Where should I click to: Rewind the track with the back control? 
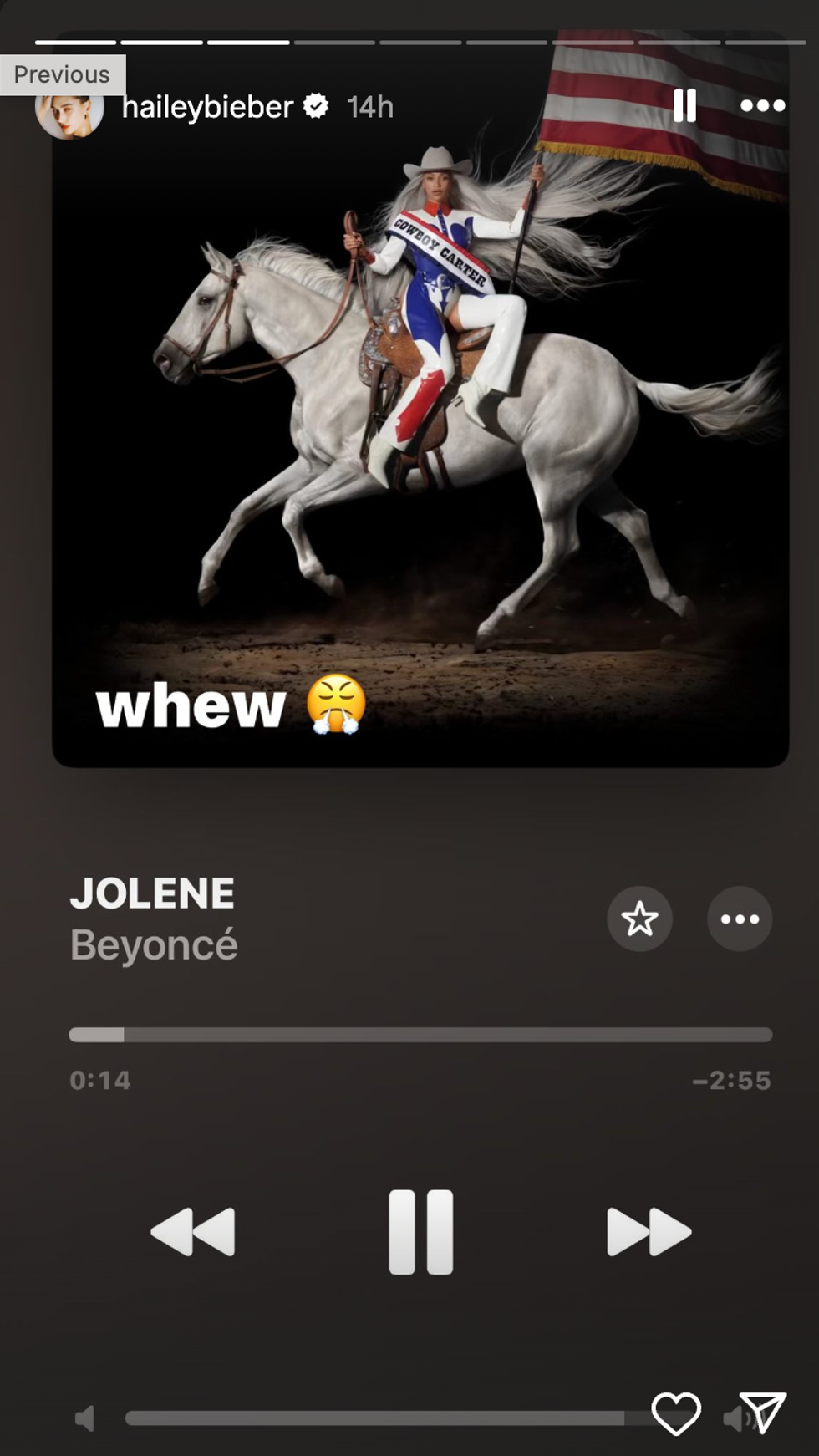point(194,1227)
